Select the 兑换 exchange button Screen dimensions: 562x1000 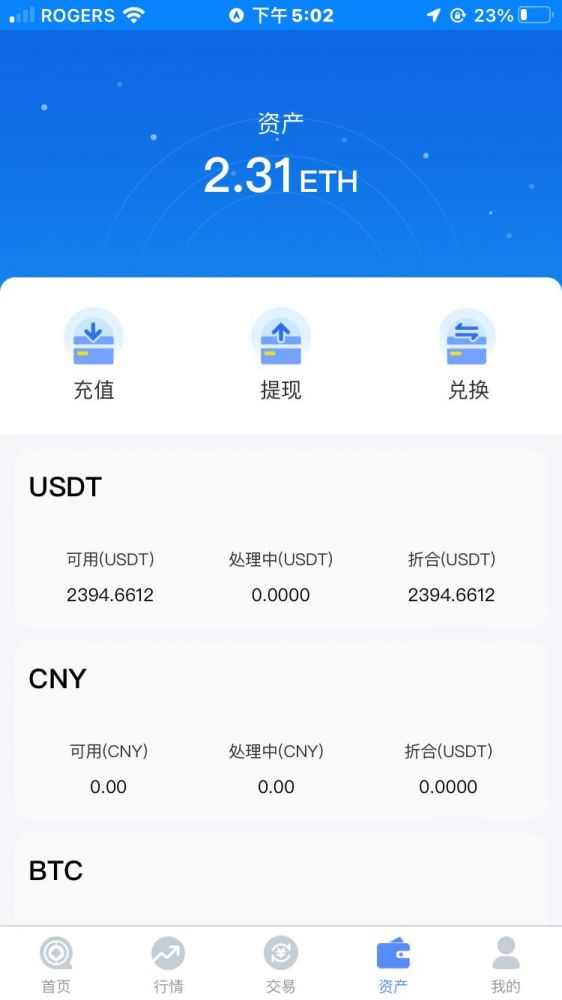click(468, 355)
